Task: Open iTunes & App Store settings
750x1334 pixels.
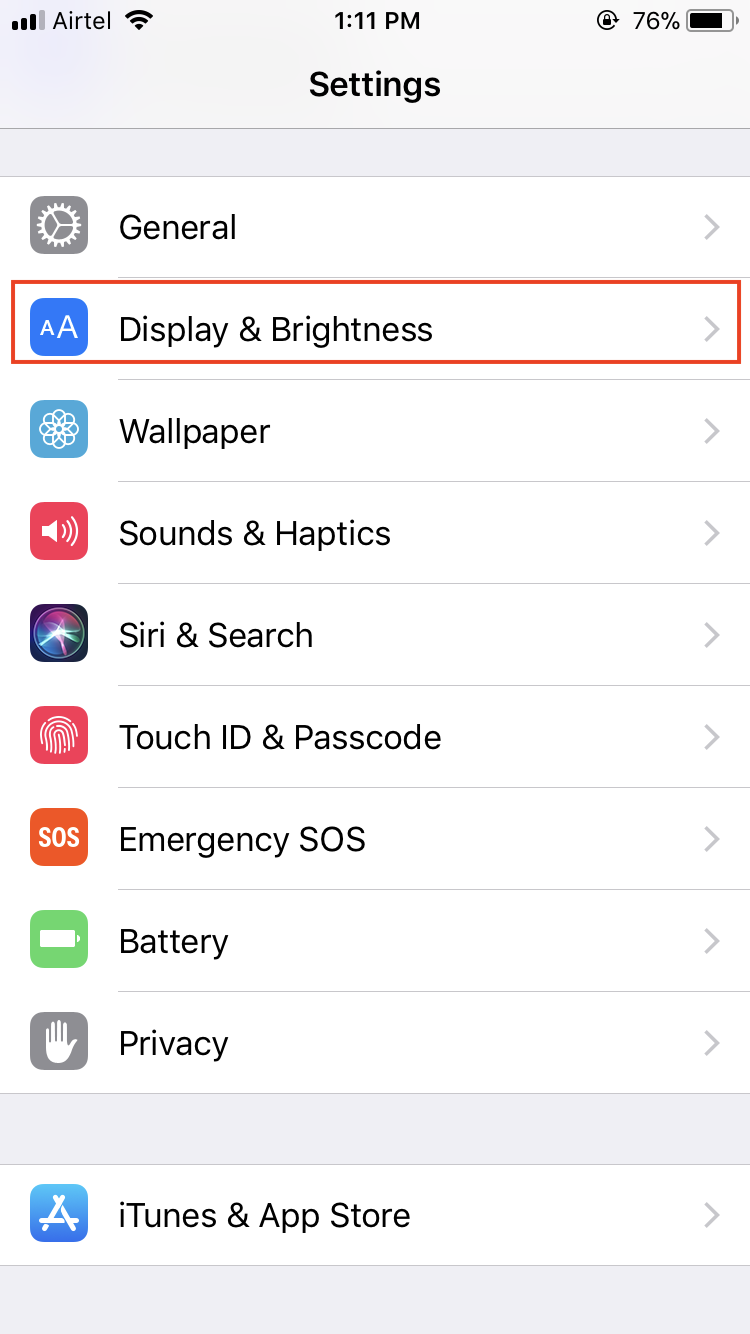Action: [x=375, y=1215]
